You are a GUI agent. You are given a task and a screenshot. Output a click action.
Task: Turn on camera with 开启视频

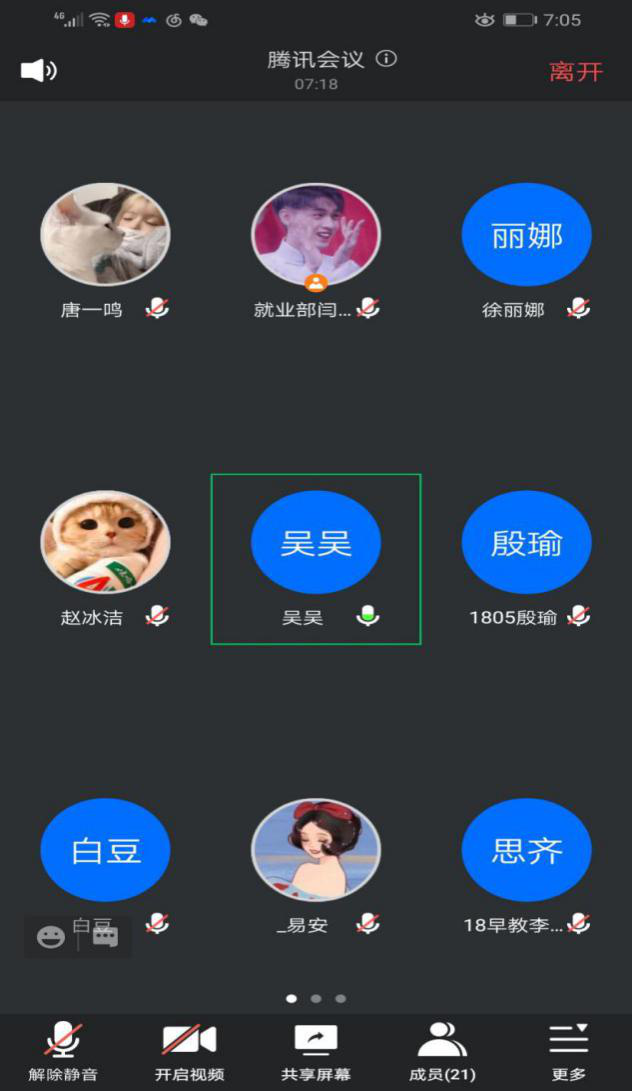pyautogui.click(x=189, y=1052)
